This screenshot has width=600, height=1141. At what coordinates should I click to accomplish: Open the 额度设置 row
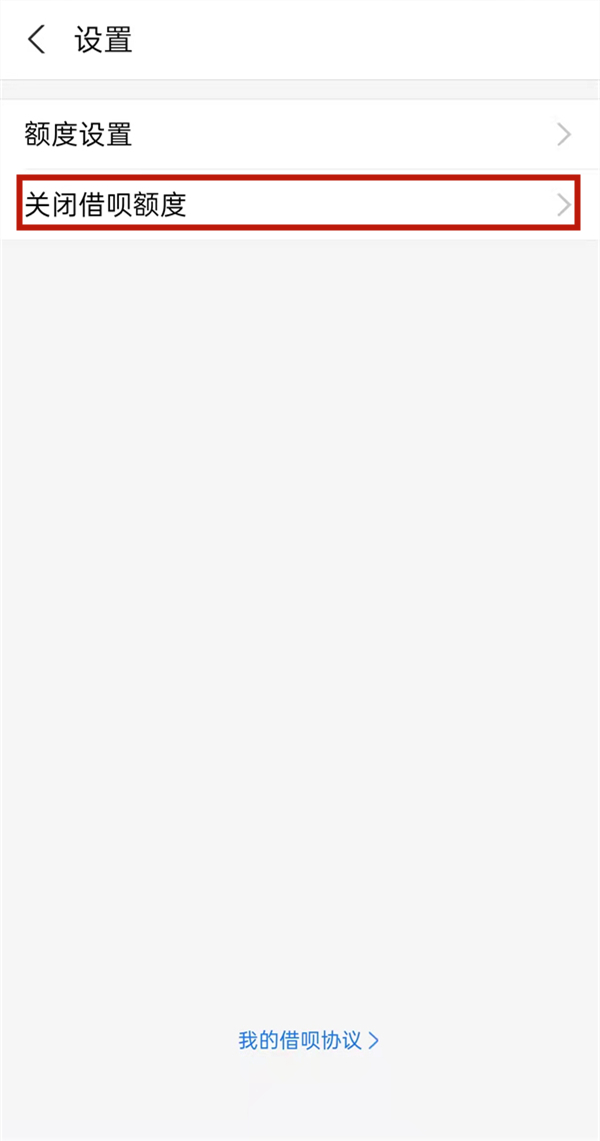298,135
